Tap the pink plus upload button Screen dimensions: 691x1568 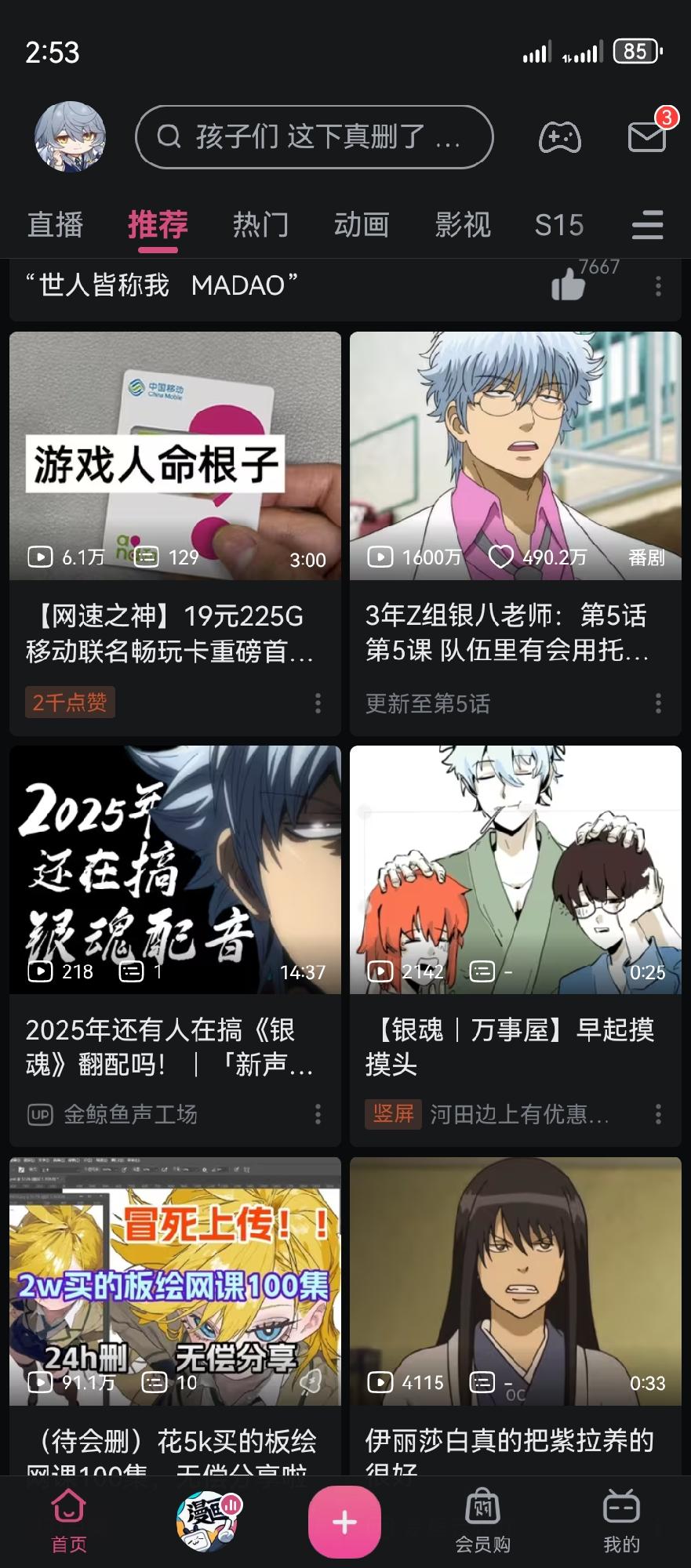click(344, 1522)
